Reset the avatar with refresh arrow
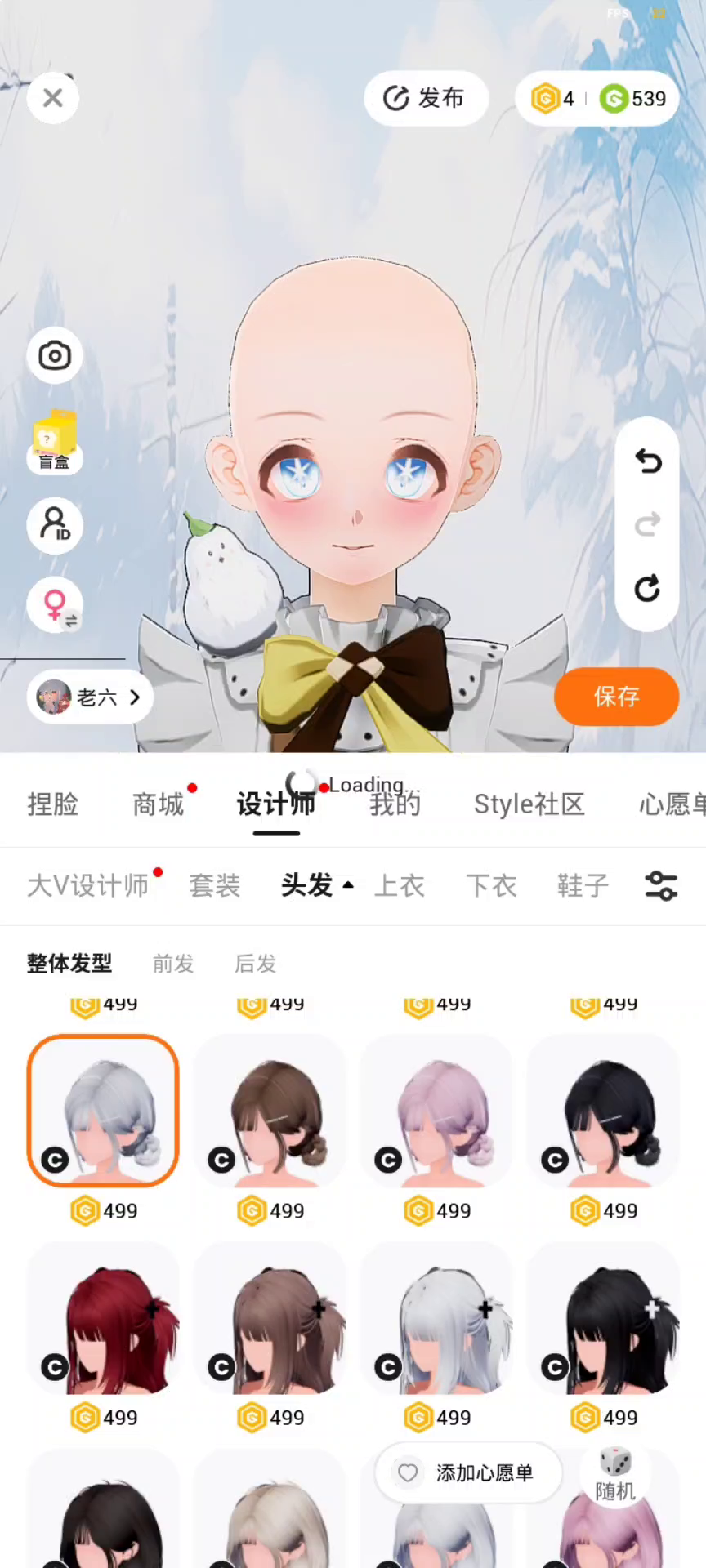The height and width of the screenshot is (1568, 706). click(x=648, y=588)
